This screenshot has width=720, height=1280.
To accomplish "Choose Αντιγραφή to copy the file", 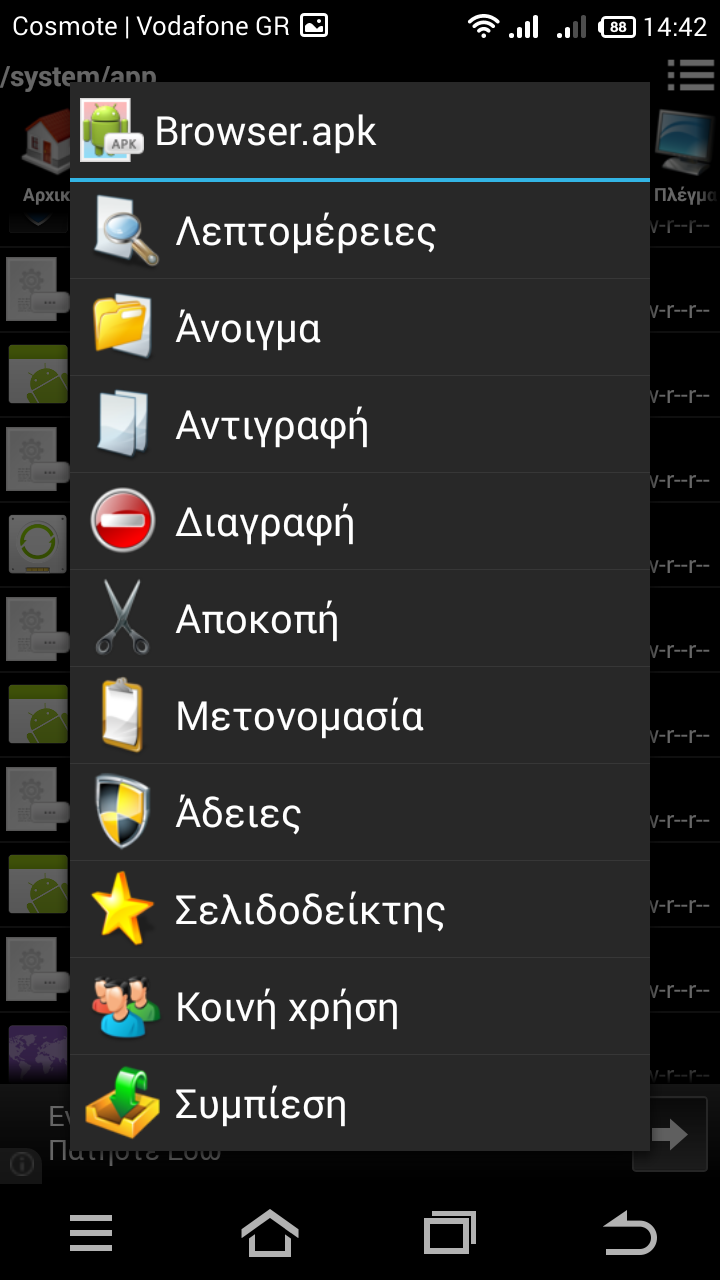I will click(x=360, y=425).
